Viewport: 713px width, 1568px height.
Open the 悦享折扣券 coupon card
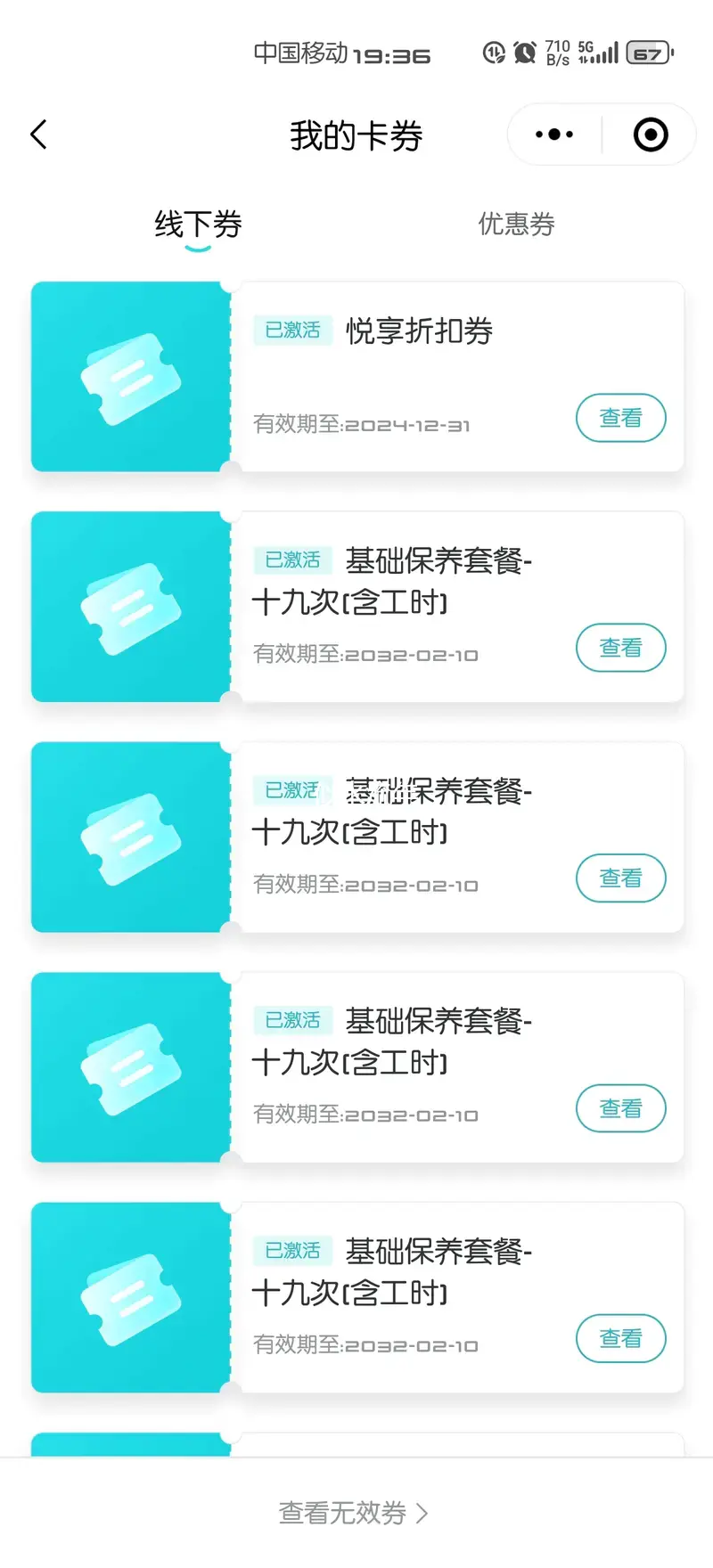coord(357,377)
